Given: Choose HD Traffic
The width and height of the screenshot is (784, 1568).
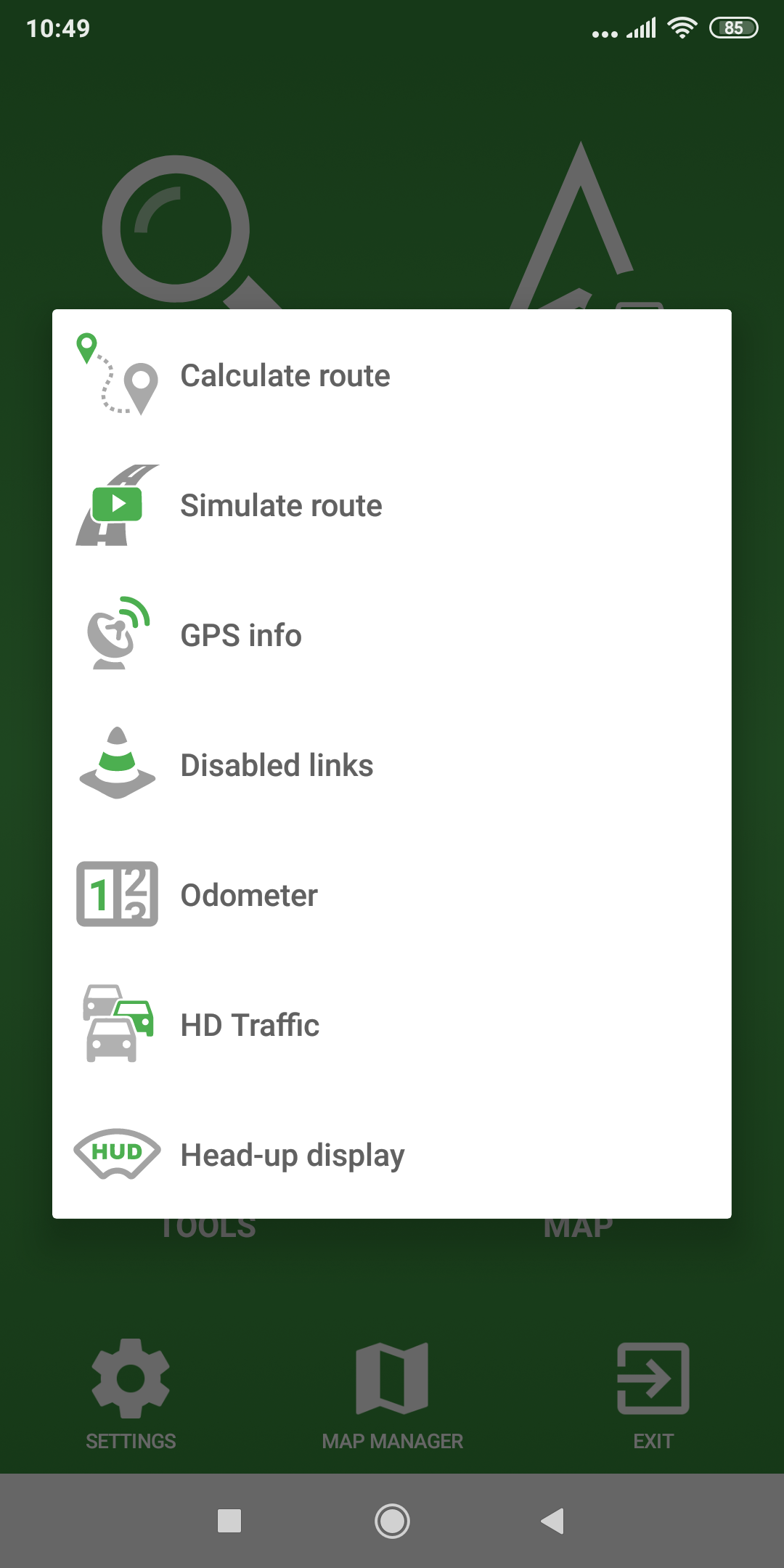Looking at the screenshot, I should pos(392,1025).
